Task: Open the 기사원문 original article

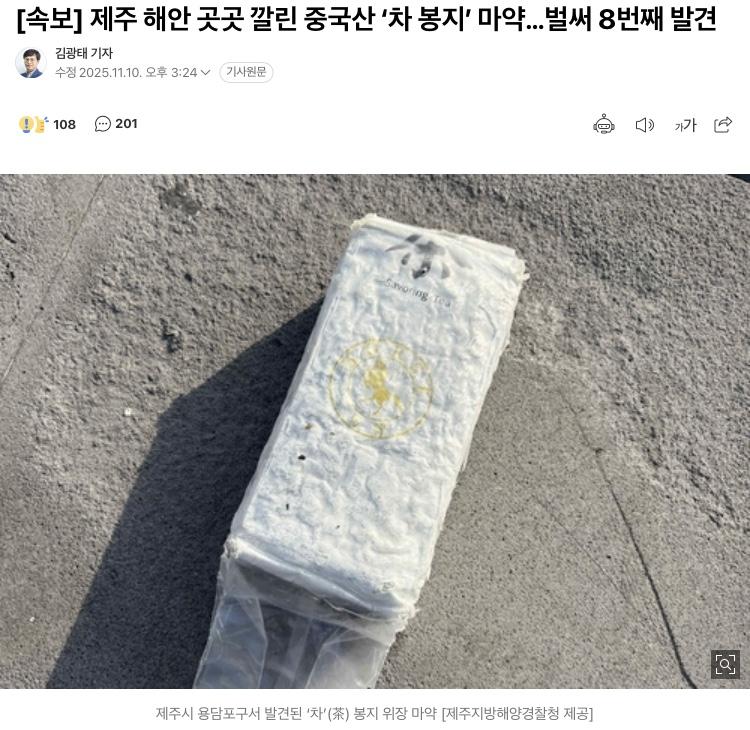Action: click(x=246, y=72)
